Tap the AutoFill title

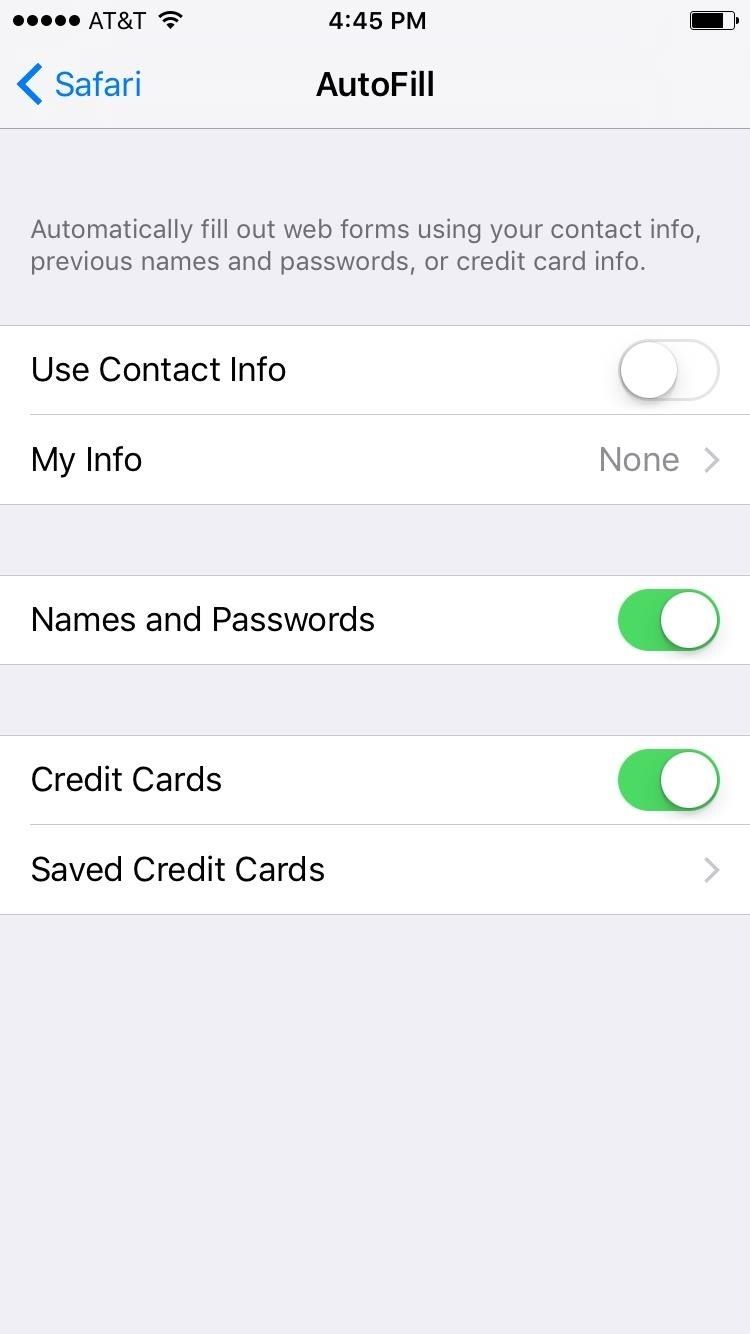pyautogui.click(x=375, y=84)
